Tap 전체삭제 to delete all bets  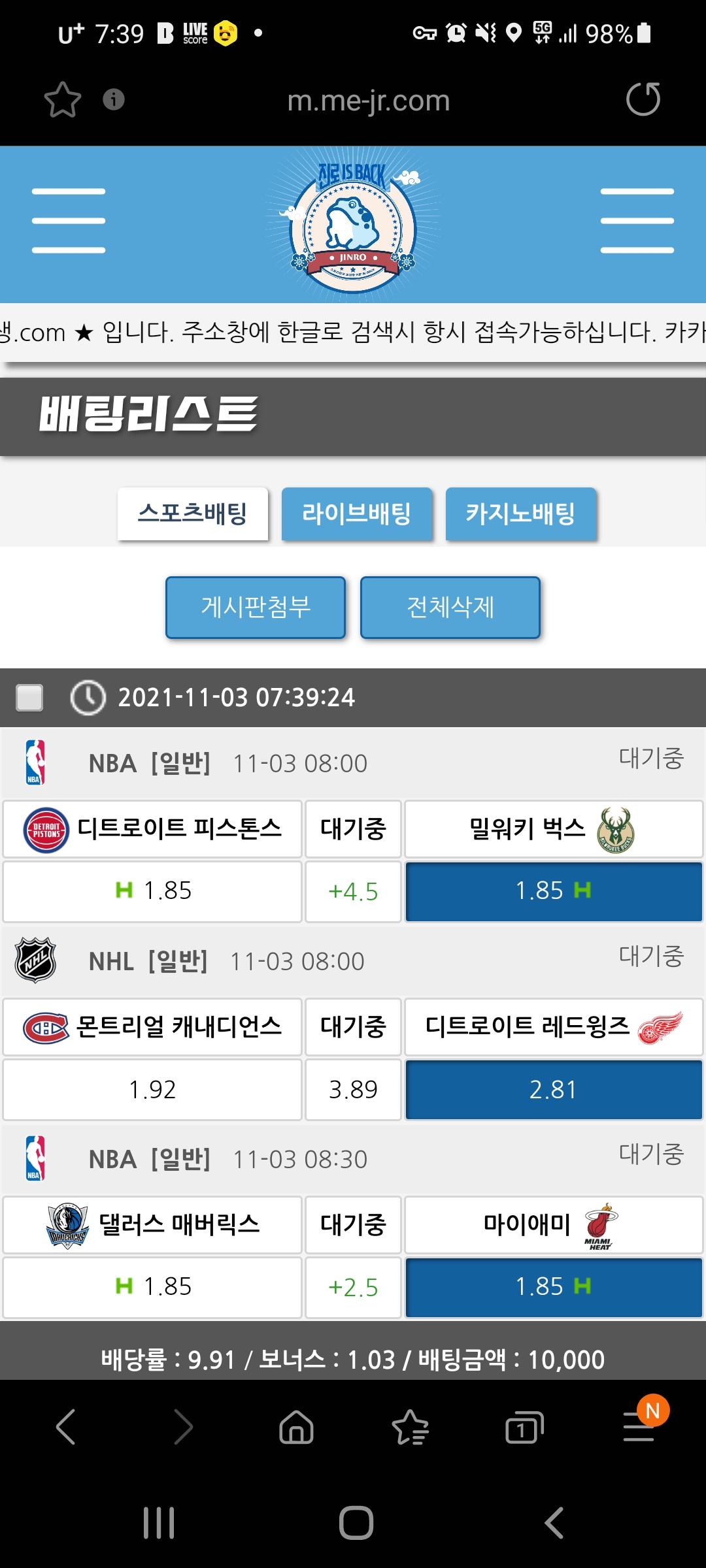450,607
